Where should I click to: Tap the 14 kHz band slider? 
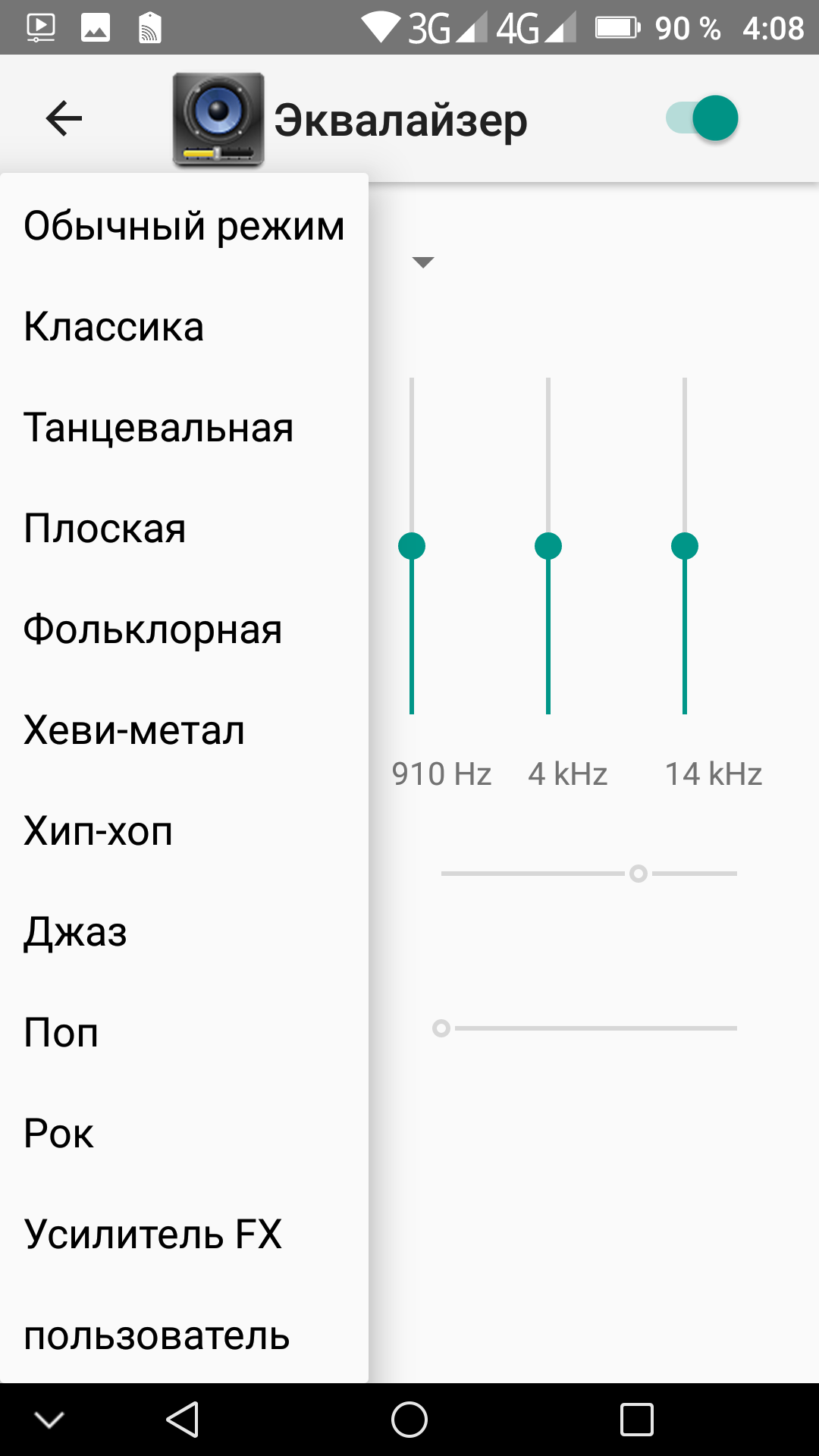685,546
